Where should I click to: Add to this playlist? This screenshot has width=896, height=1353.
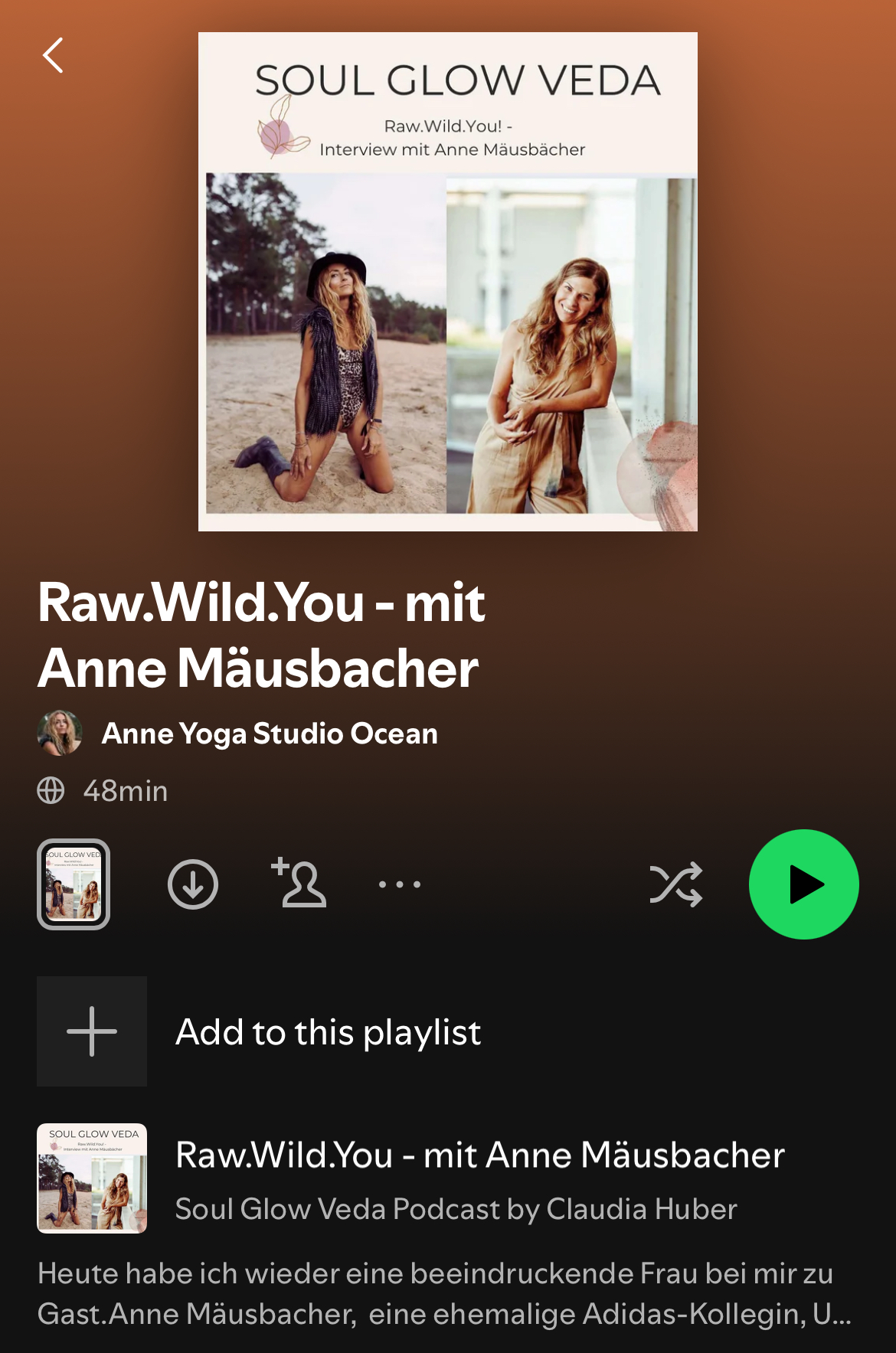328,1031
